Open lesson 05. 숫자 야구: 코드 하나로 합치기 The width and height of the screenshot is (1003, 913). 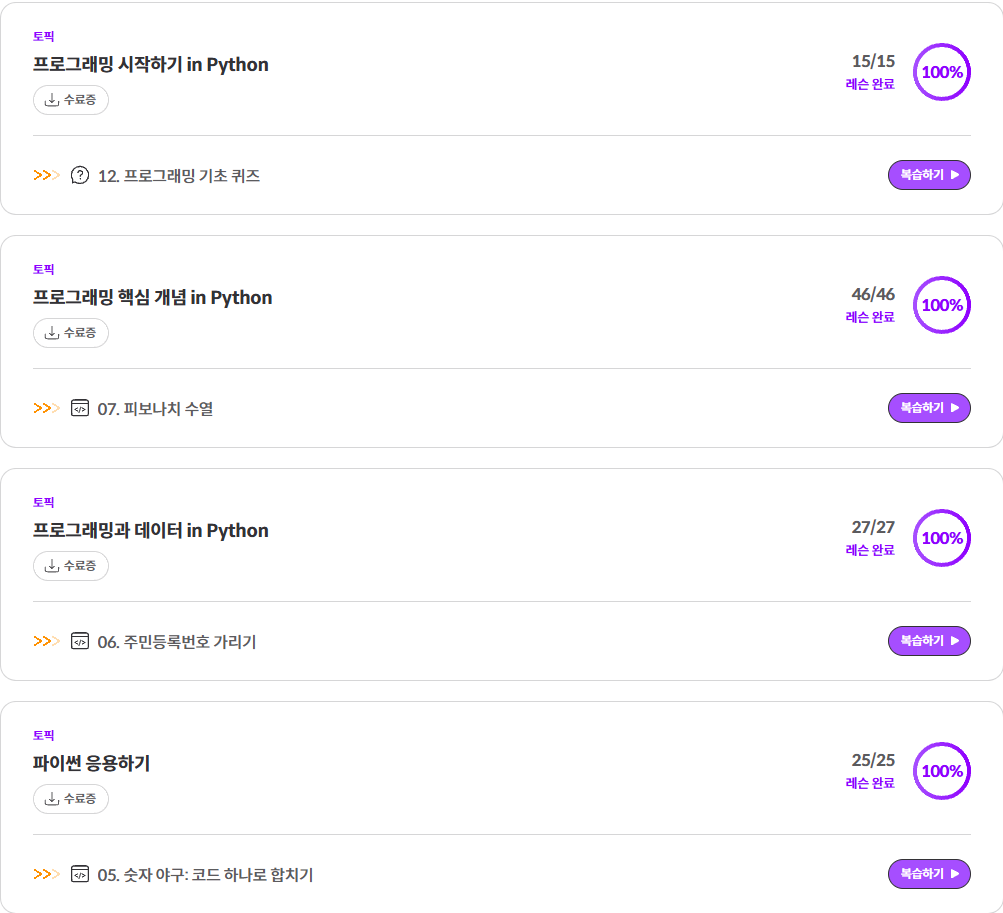[205, 875]
